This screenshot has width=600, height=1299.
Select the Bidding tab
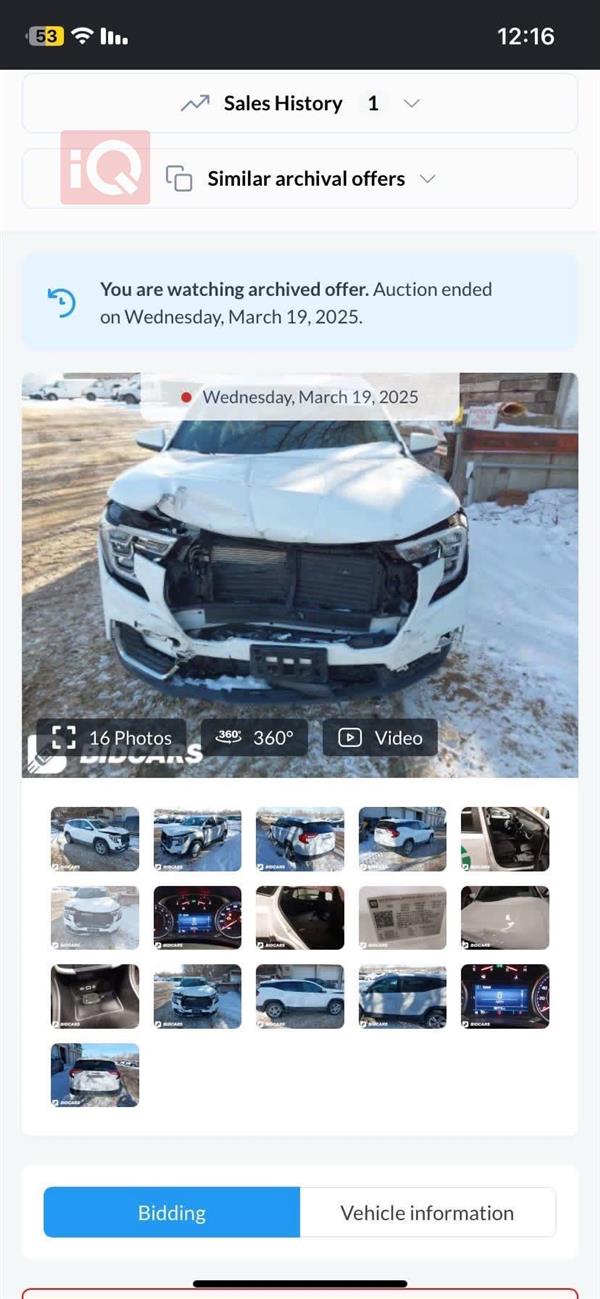pyautogui.click(x=172, y=1213)
